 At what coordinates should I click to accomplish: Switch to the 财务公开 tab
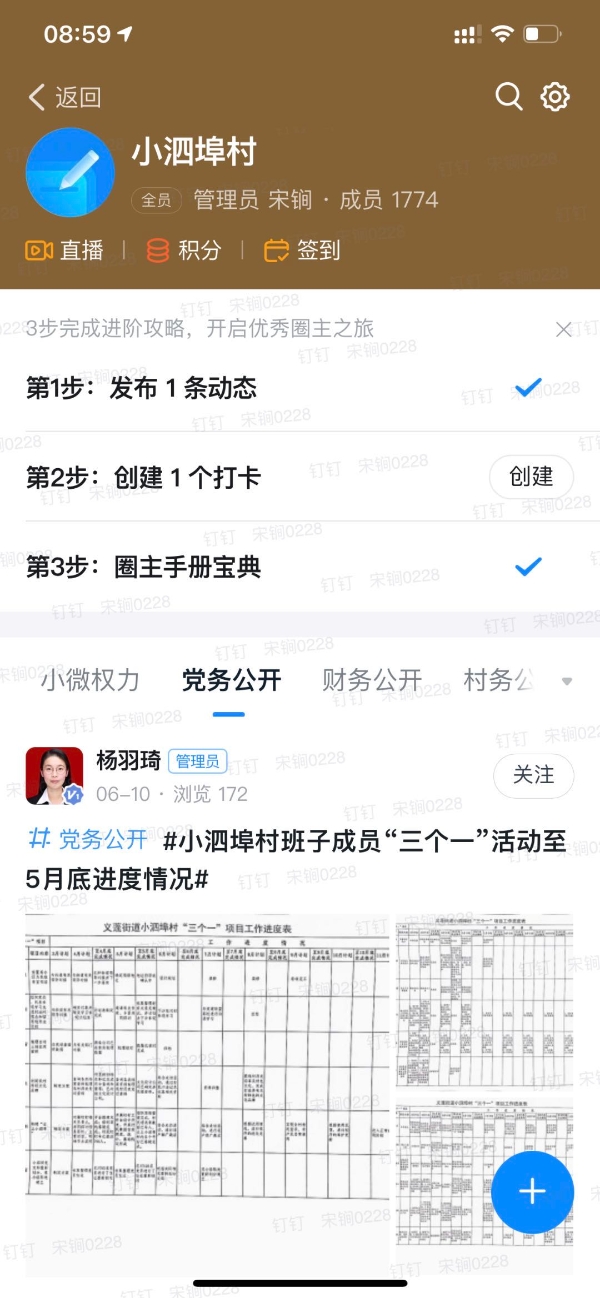coord(372,681)
